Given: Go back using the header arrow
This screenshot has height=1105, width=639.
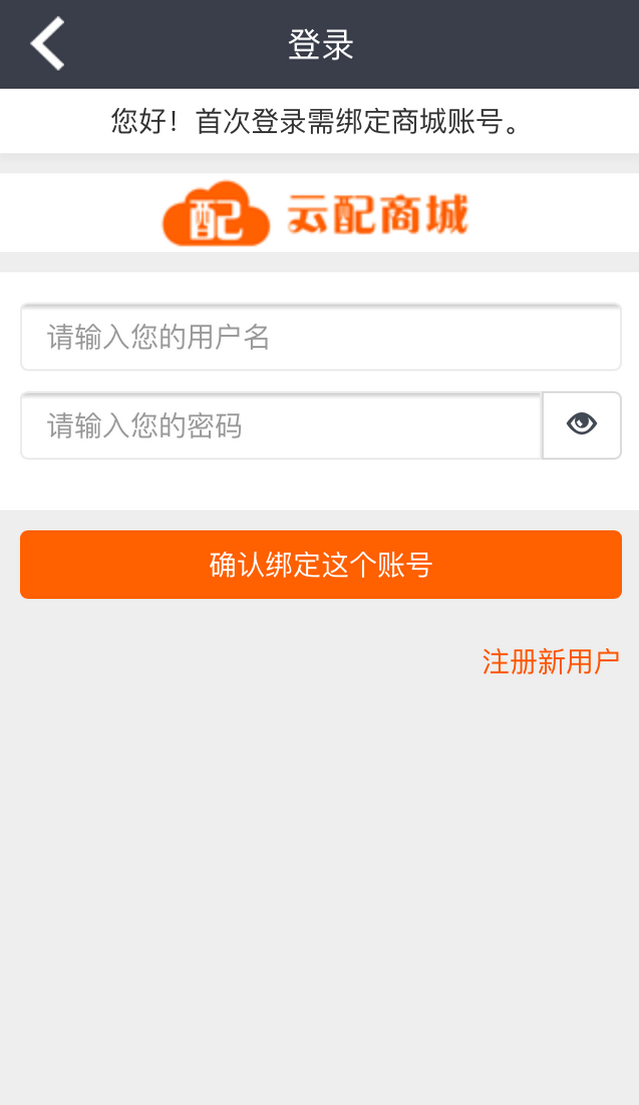Looking at the screenshot, I should coord(47,44).
